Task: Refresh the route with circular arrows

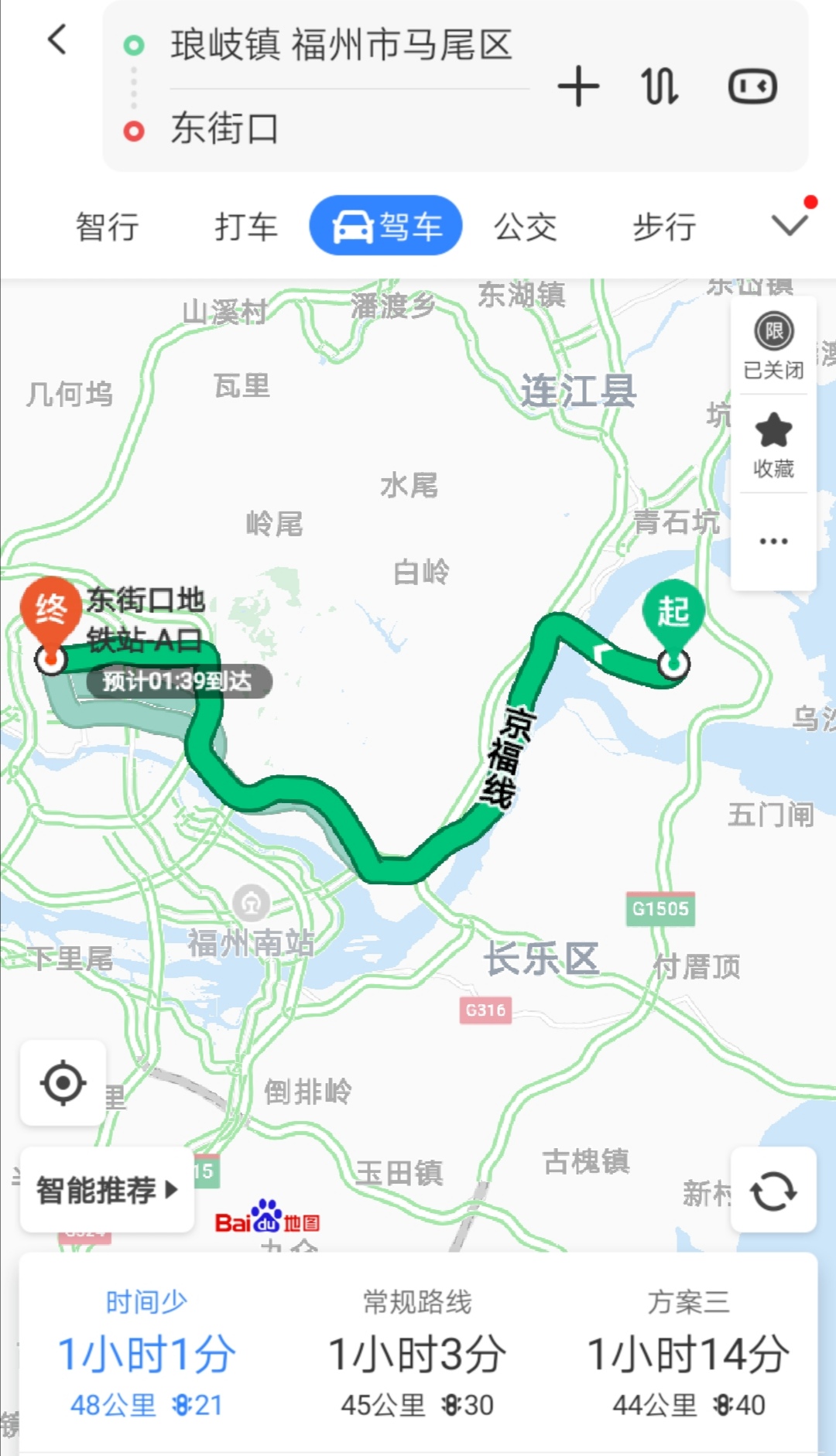Action: [773, 1190]
